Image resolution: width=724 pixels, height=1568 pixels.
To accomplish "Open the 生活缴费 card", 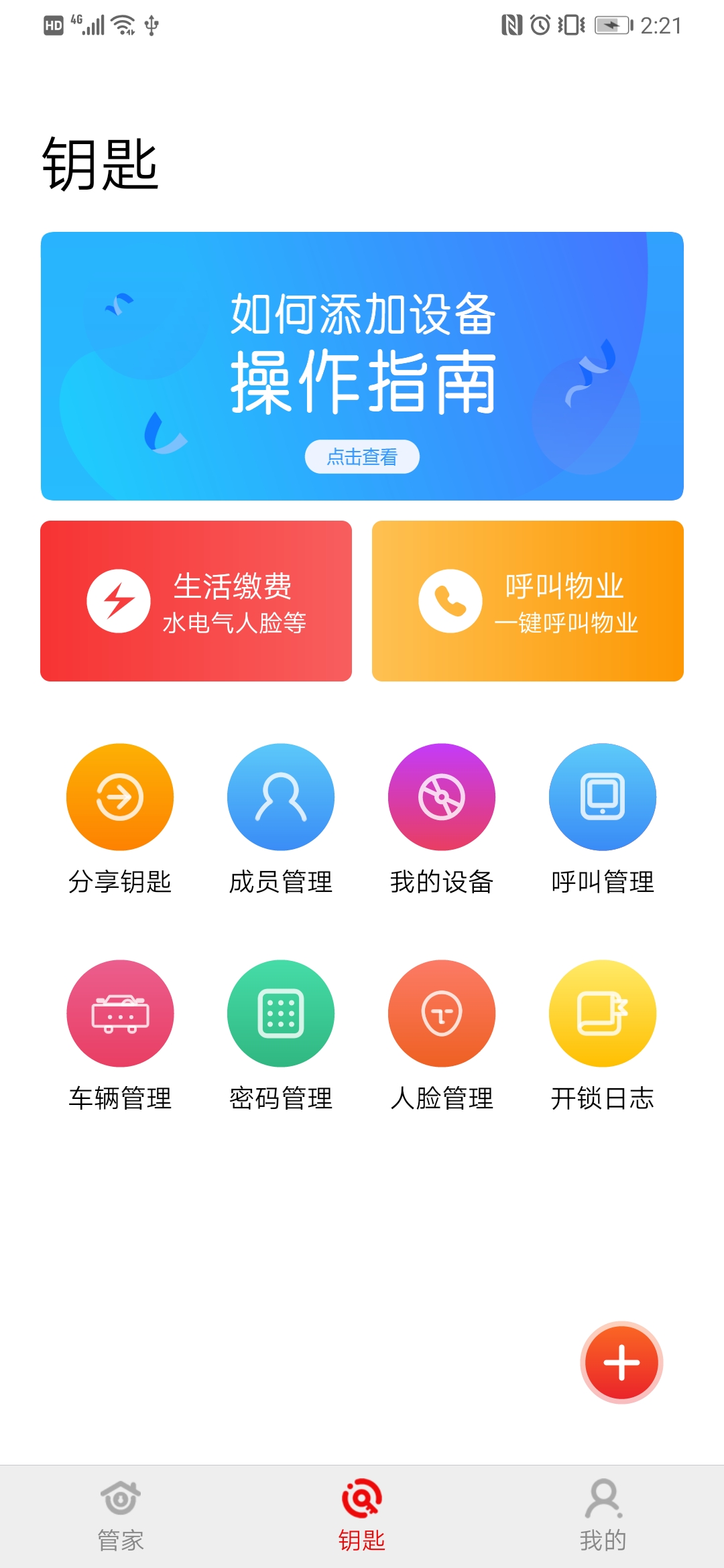I will tap(196, 601).
